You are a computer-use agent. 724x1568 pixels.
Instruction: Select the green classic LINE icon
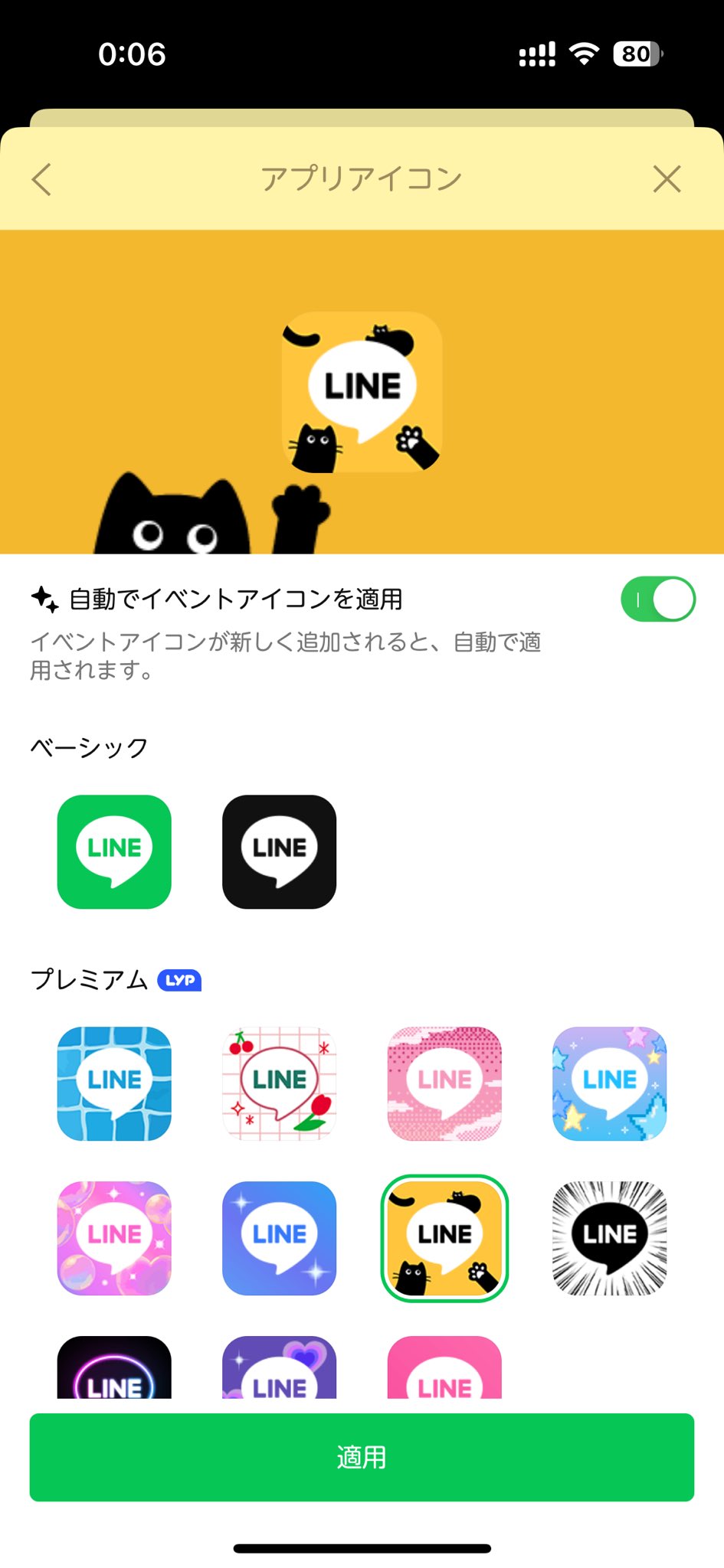(113, 851)
